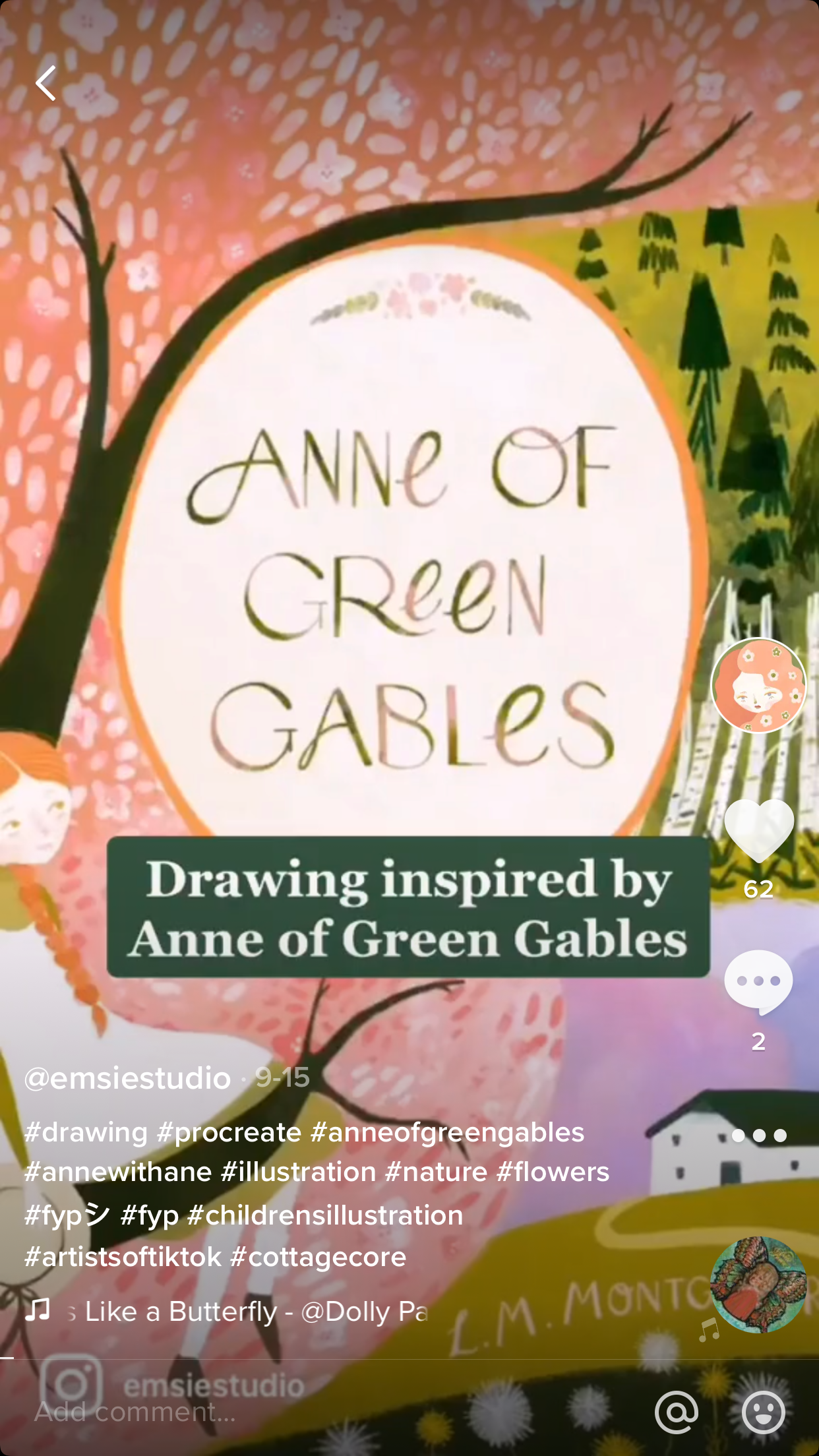The width and height of the screenshot is (819, 1456).
Task: Visit the @emsiestudio username link
Action: click(x=127, y=1078)
